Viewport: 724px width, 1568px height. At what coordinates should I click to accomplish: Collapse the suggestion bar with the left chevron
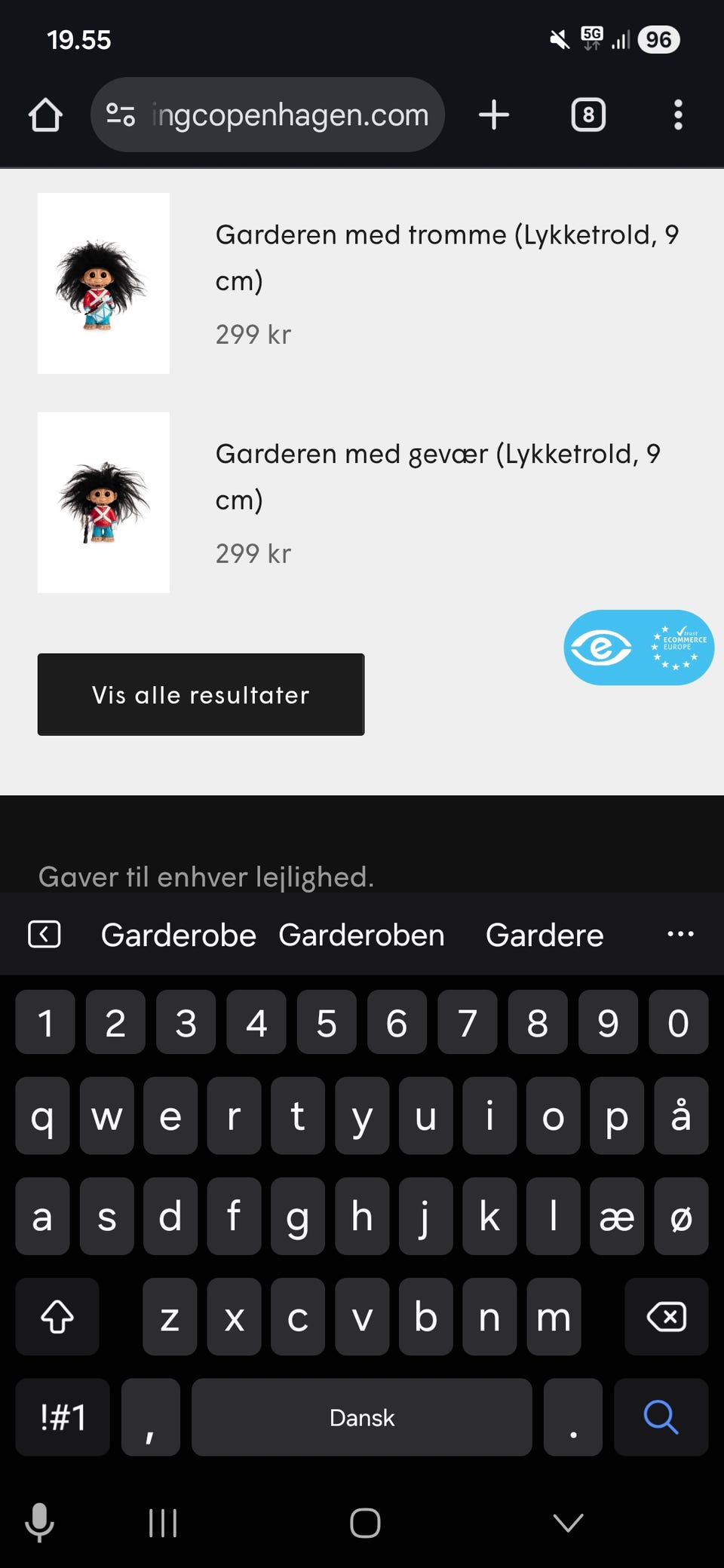pyautogui.click(x=44, y=934)
